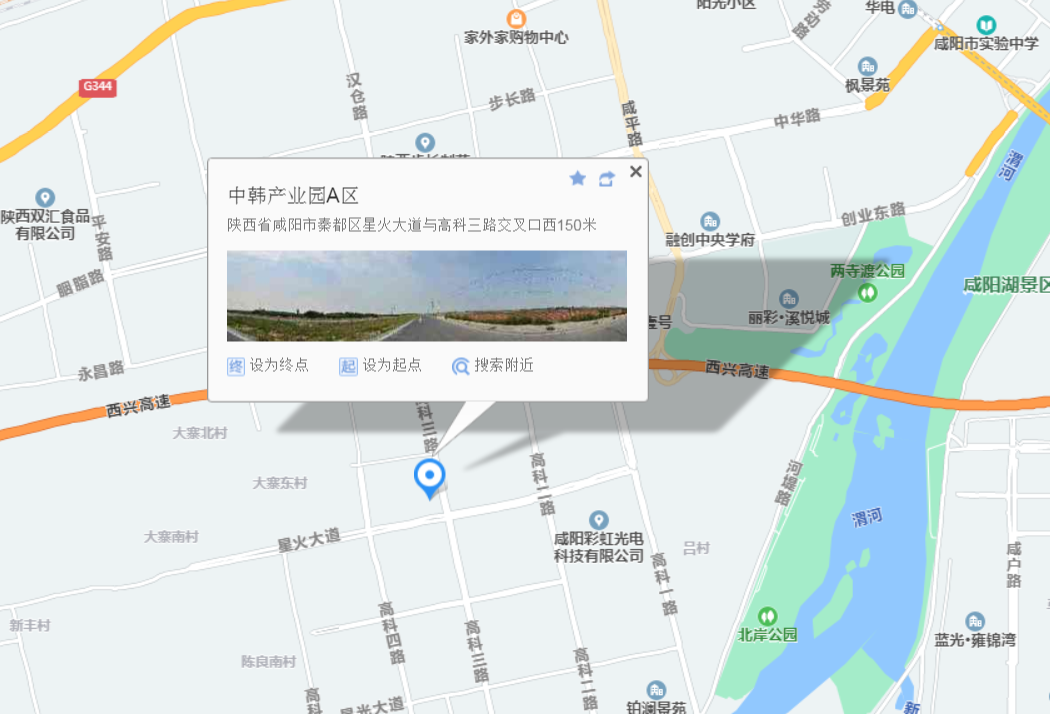Tap the blue location pin marker
The width and height of the screenshot is (1050, 714).
(430, 477)
